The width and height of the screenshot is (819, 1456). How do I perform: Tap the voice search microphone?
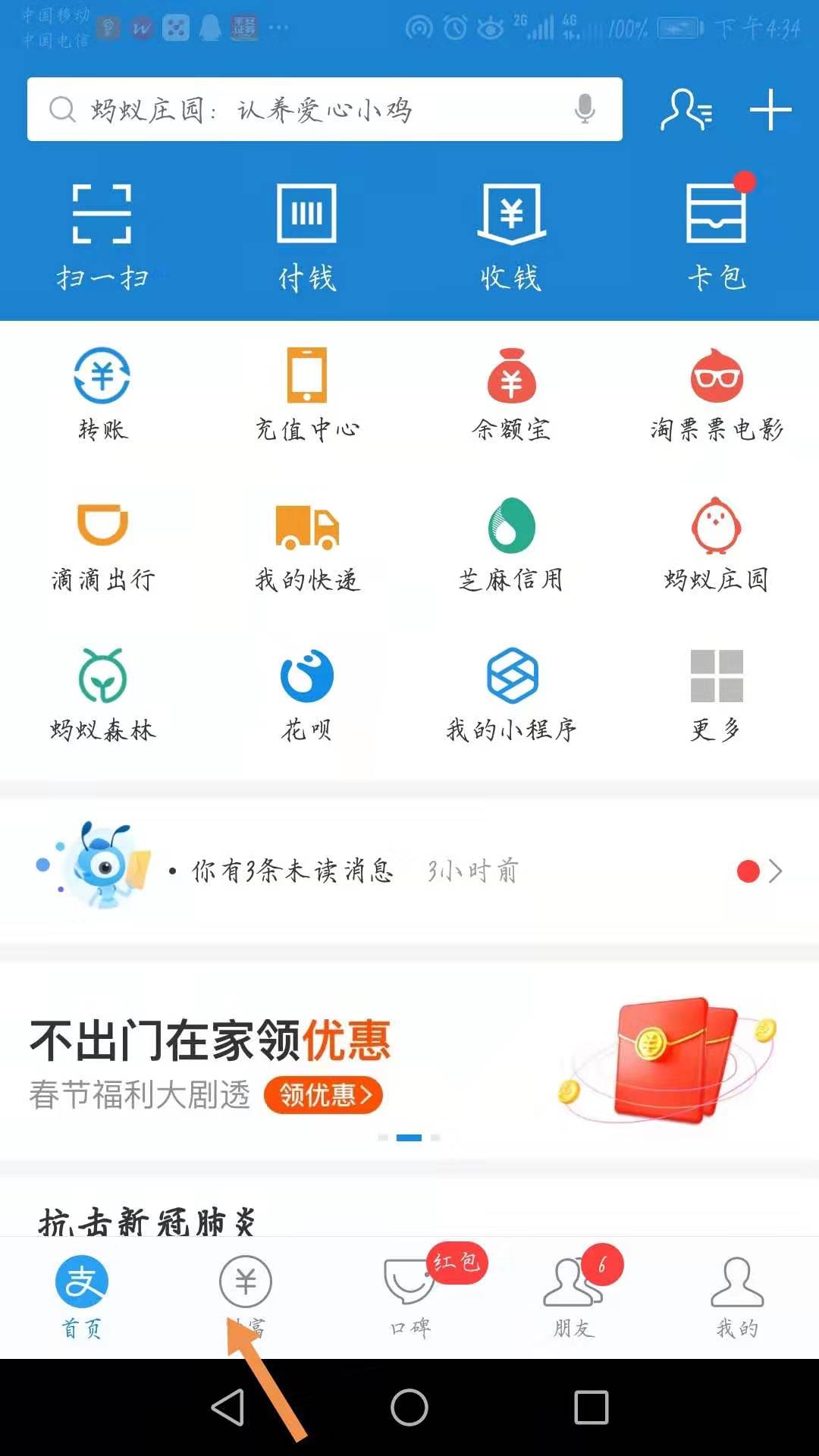[x=584, y=108]
